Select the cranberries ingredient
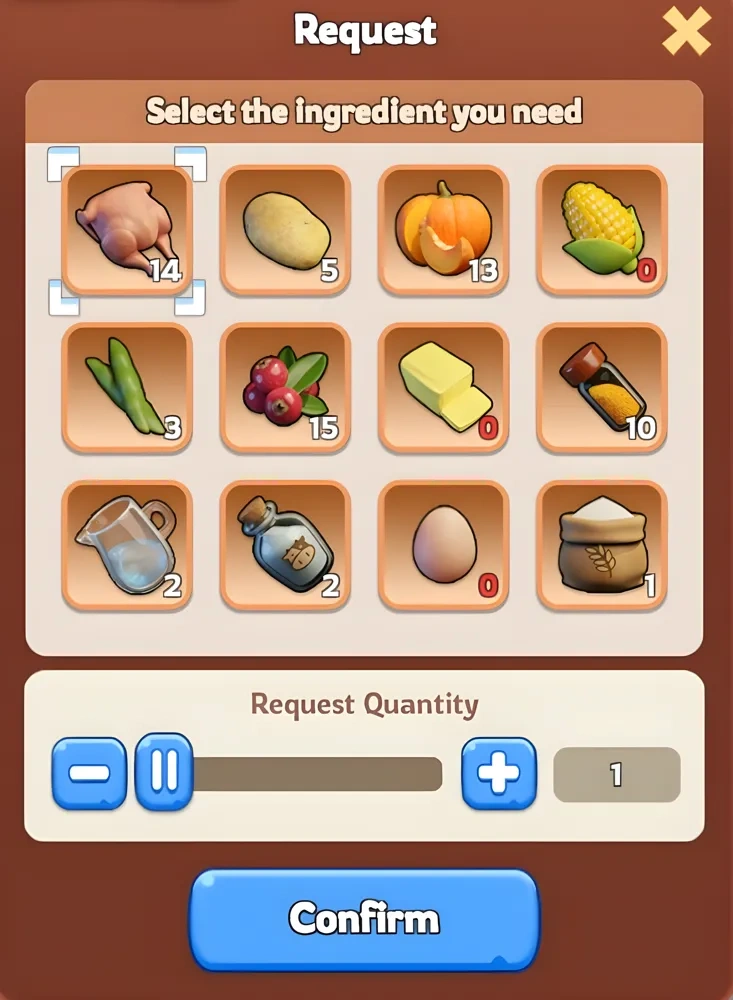Image resolution: width=733 pixels, height=1000 pixels. pyautogui.click(x=285, y=388)
